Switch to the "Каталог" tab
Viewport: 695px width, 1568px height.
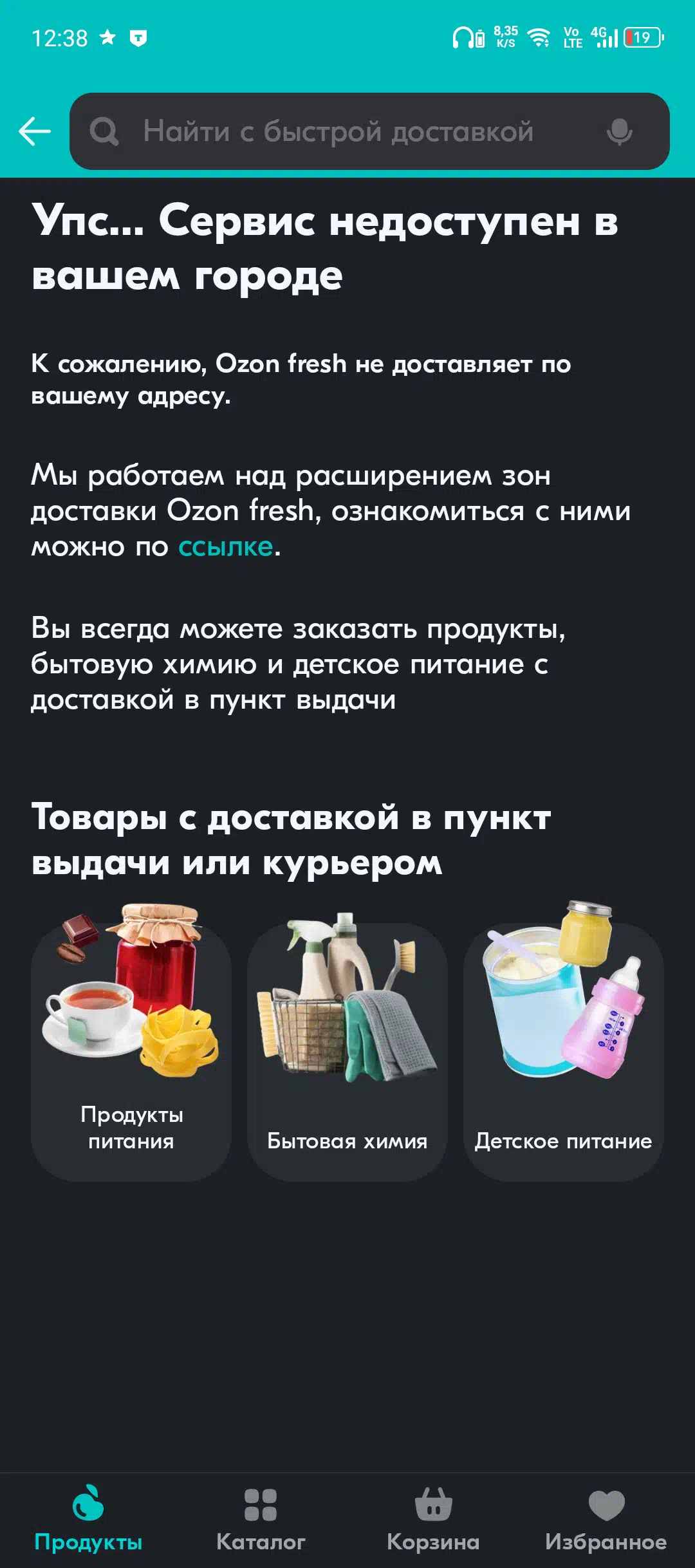click(261, 1519)
